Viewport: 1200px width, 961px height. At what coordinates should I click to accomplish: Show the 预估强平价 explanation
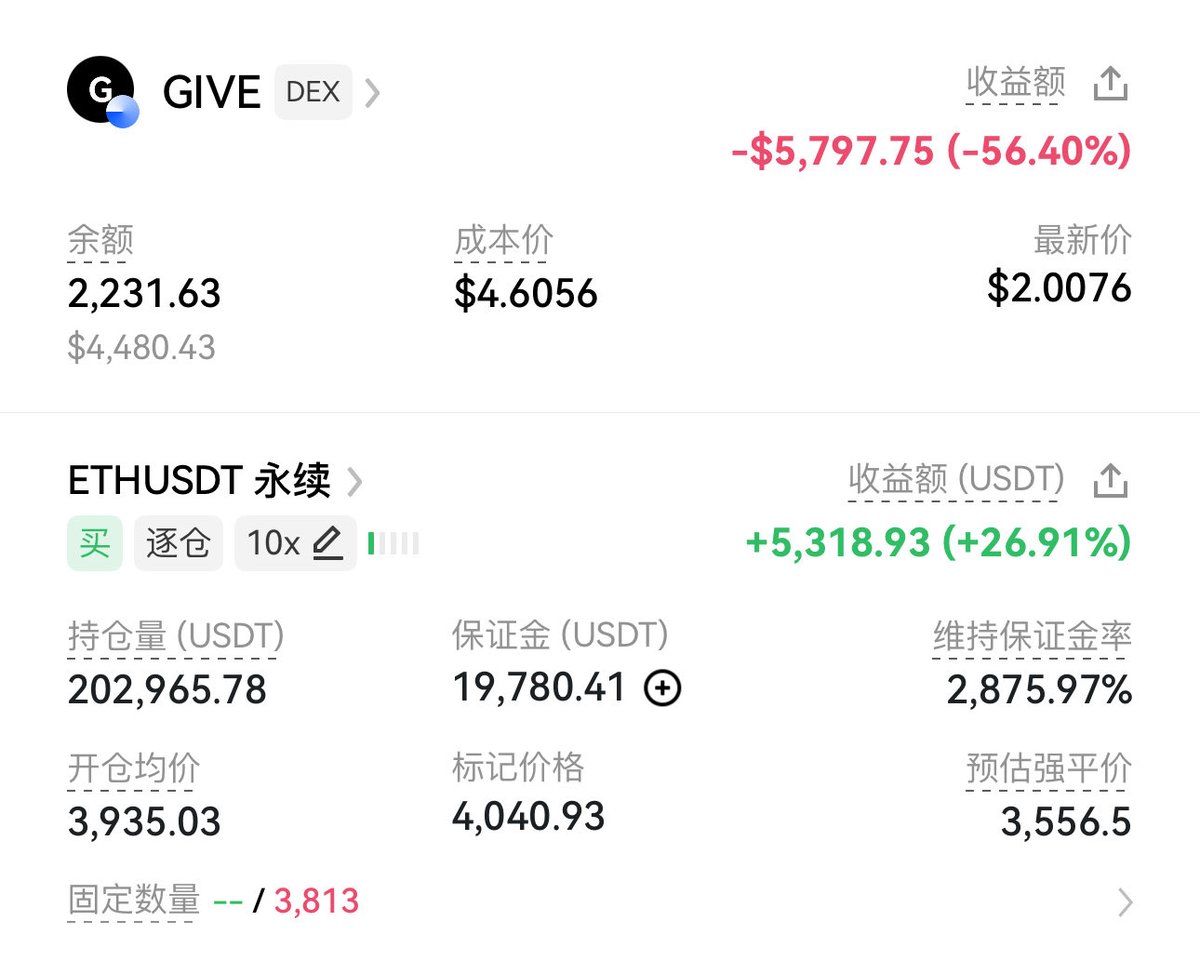[x=1048, y=769]
